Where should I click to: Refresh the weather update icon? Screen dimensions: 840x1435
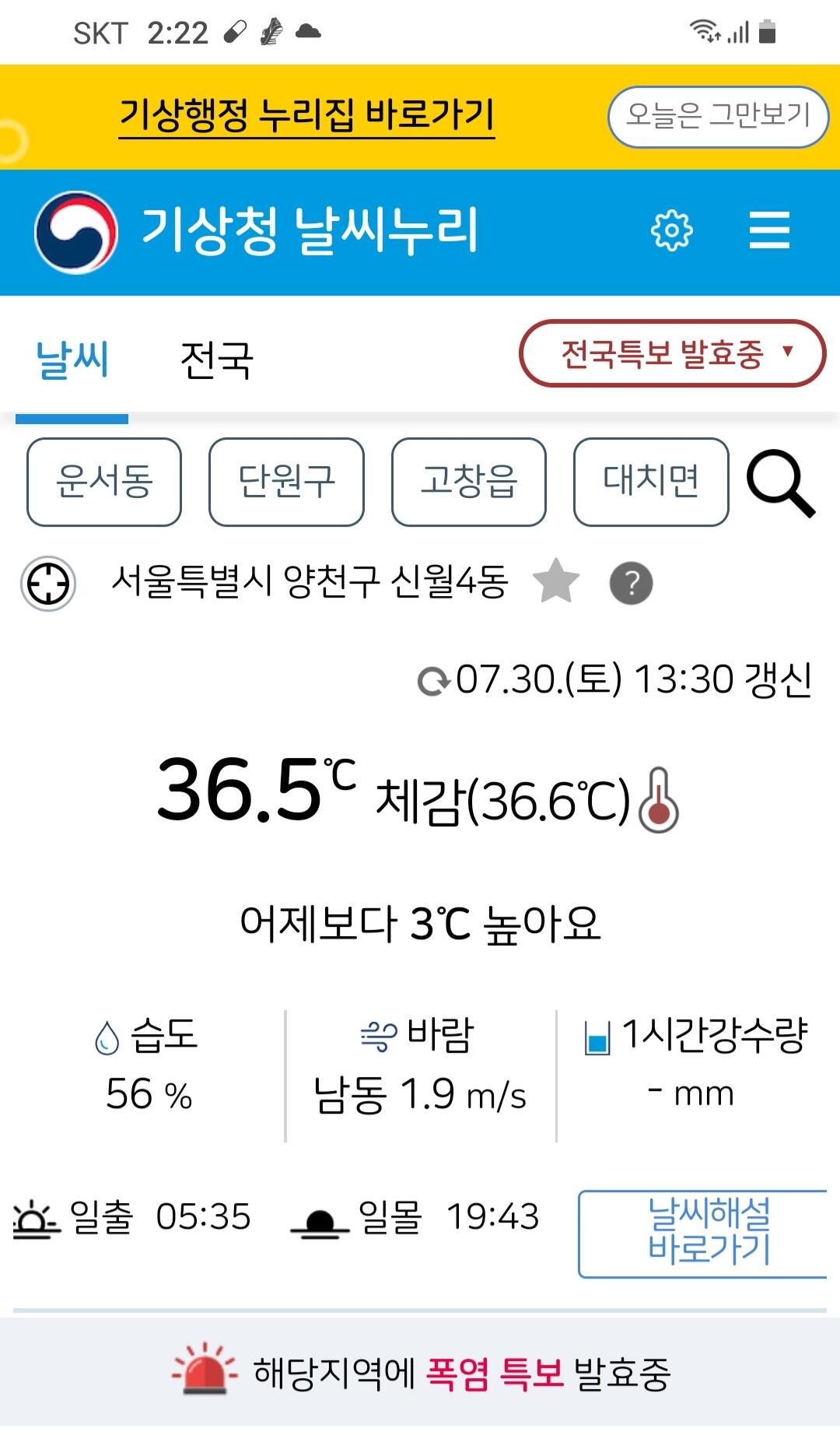coord(434,681)
